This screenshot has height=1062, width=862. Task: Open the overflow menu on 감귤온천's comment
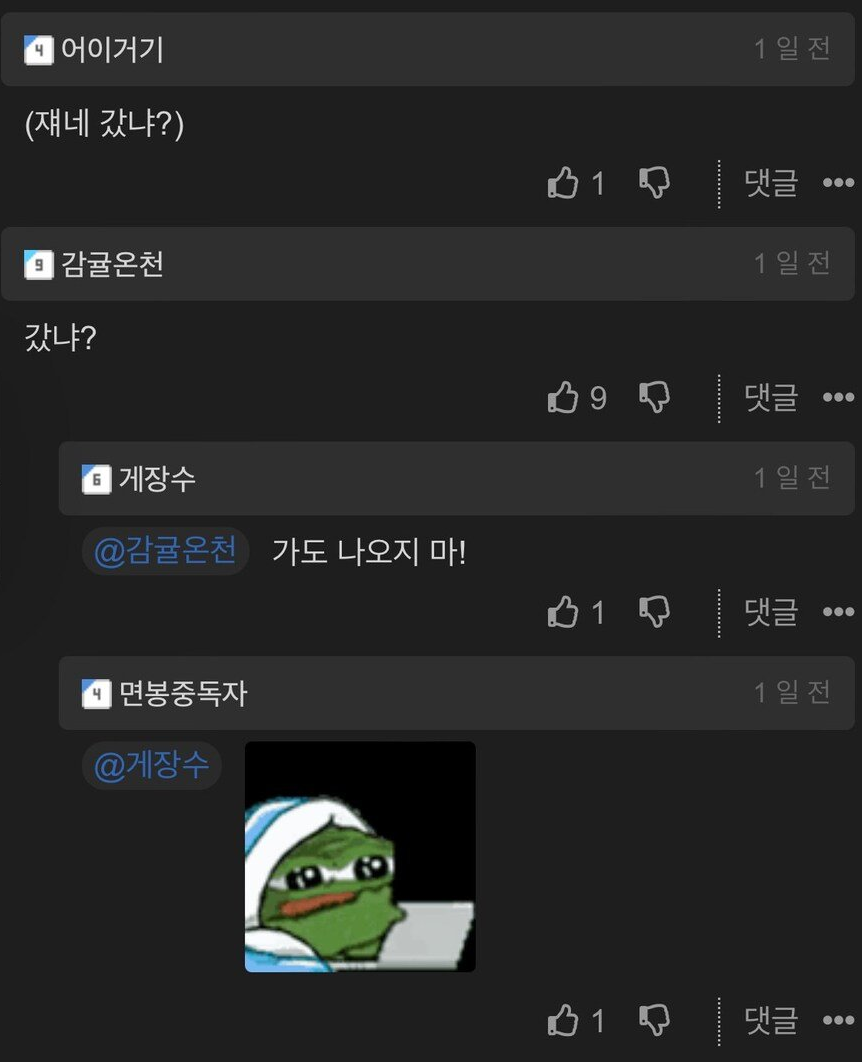point(837,398)
